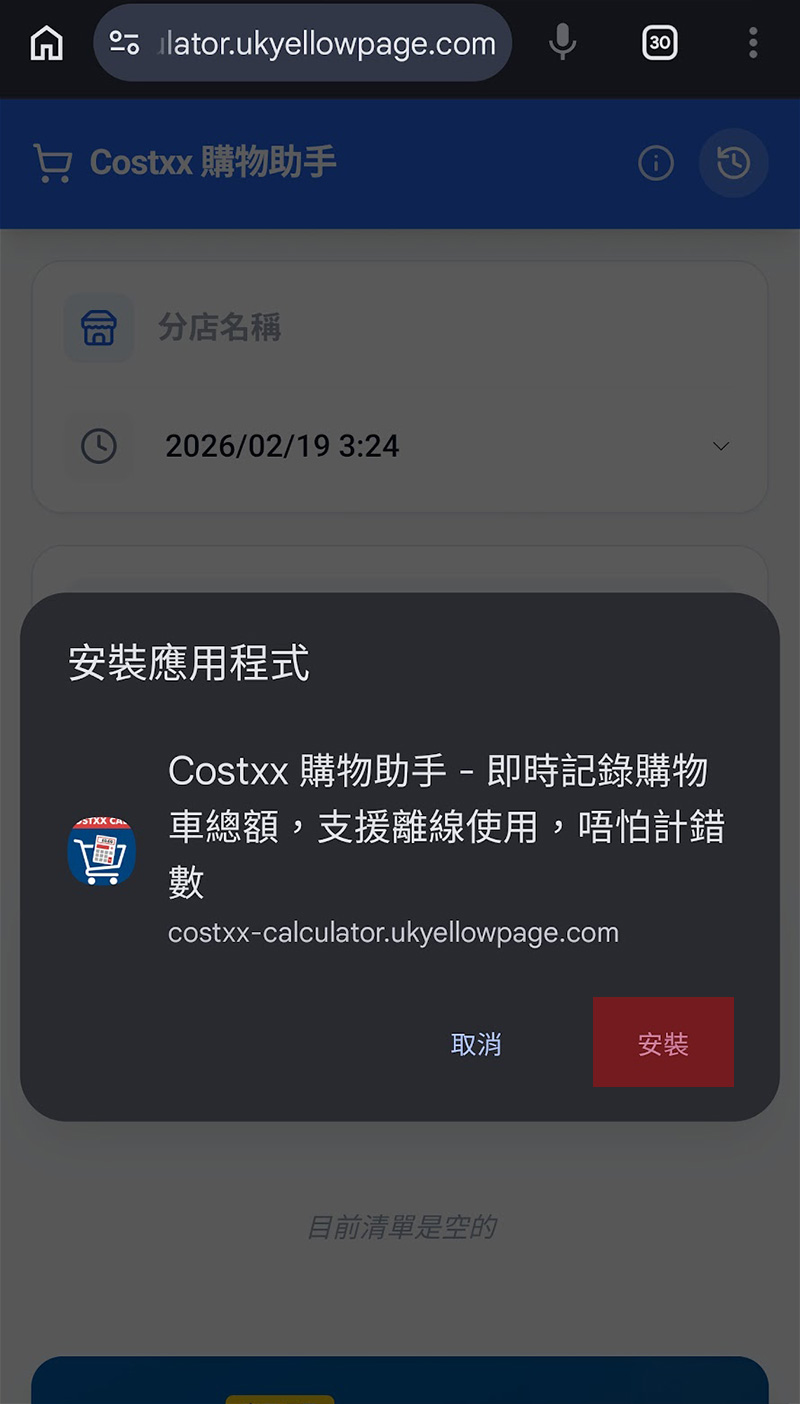
Task: Click the shopping cart icon beside Costxx 購物助手
Action: point(53,163)
